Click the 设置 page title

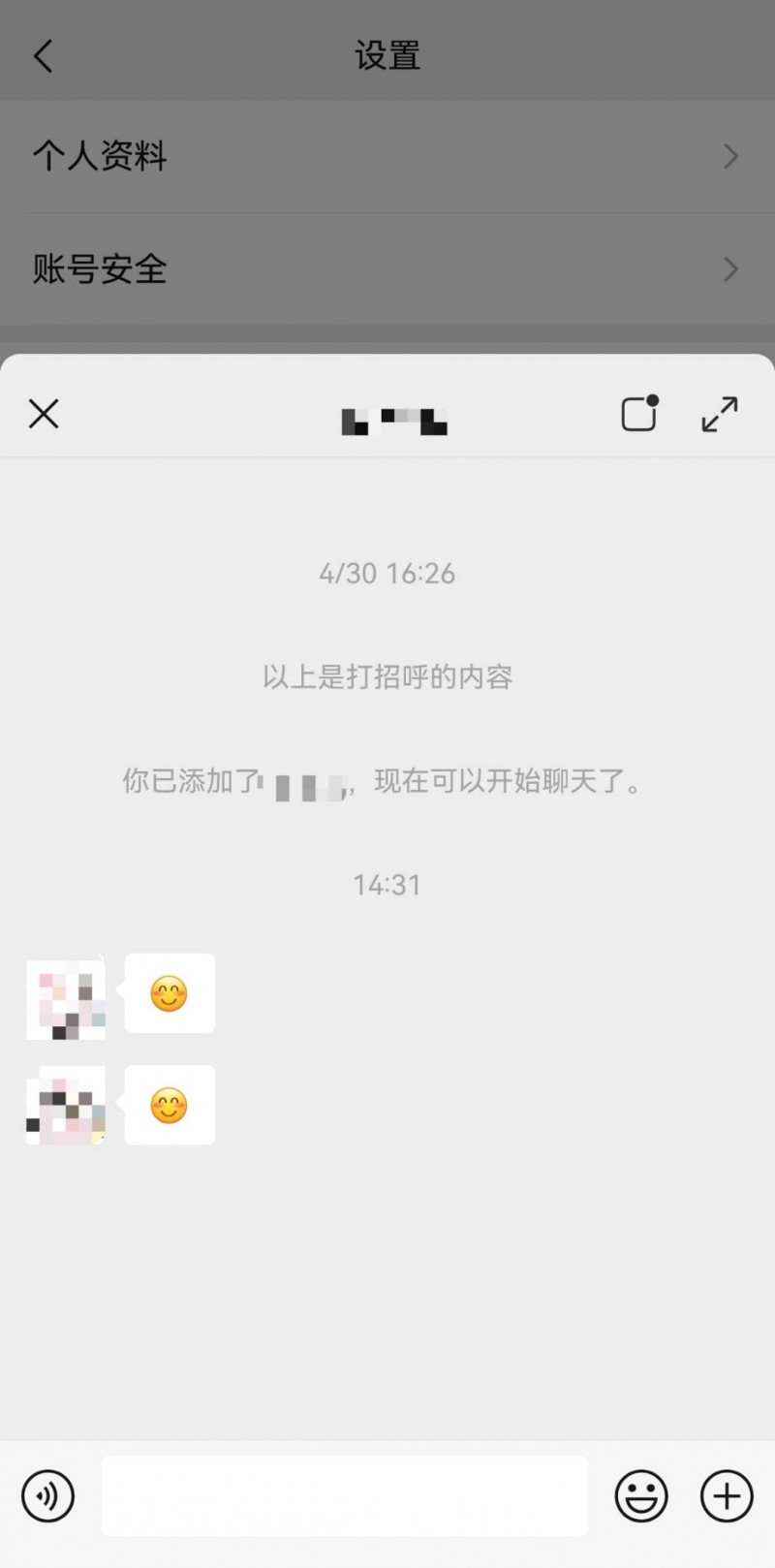point(387,55)
